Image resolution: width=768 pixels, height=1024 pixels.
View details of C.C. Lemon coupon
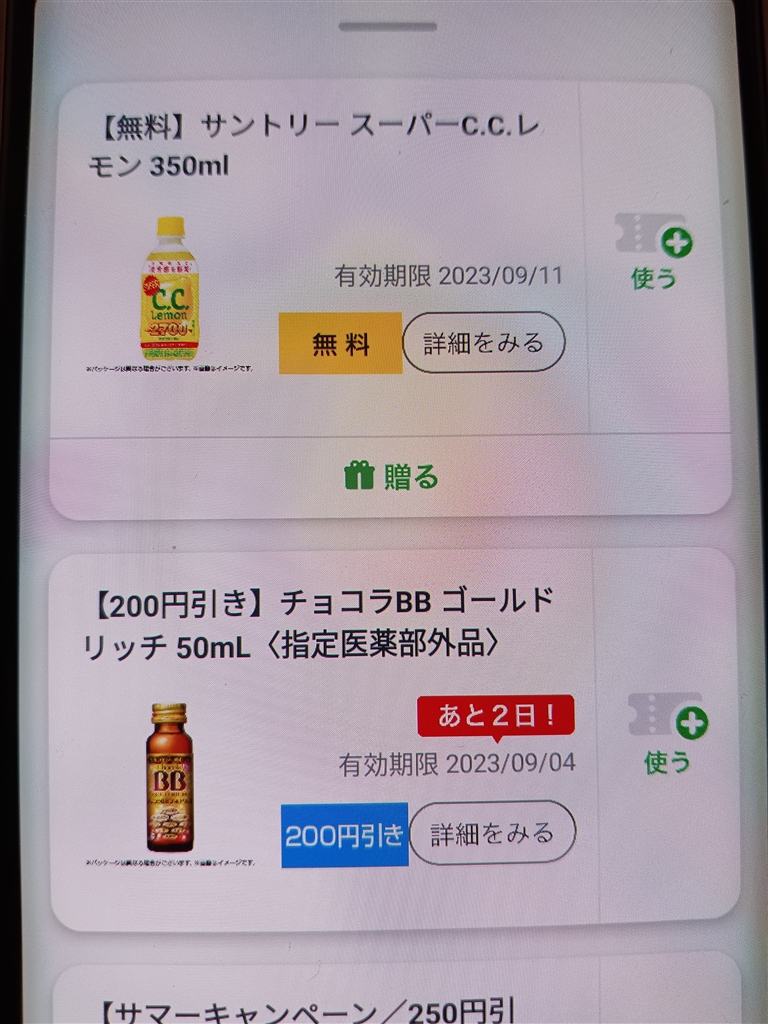click(483, 343)
